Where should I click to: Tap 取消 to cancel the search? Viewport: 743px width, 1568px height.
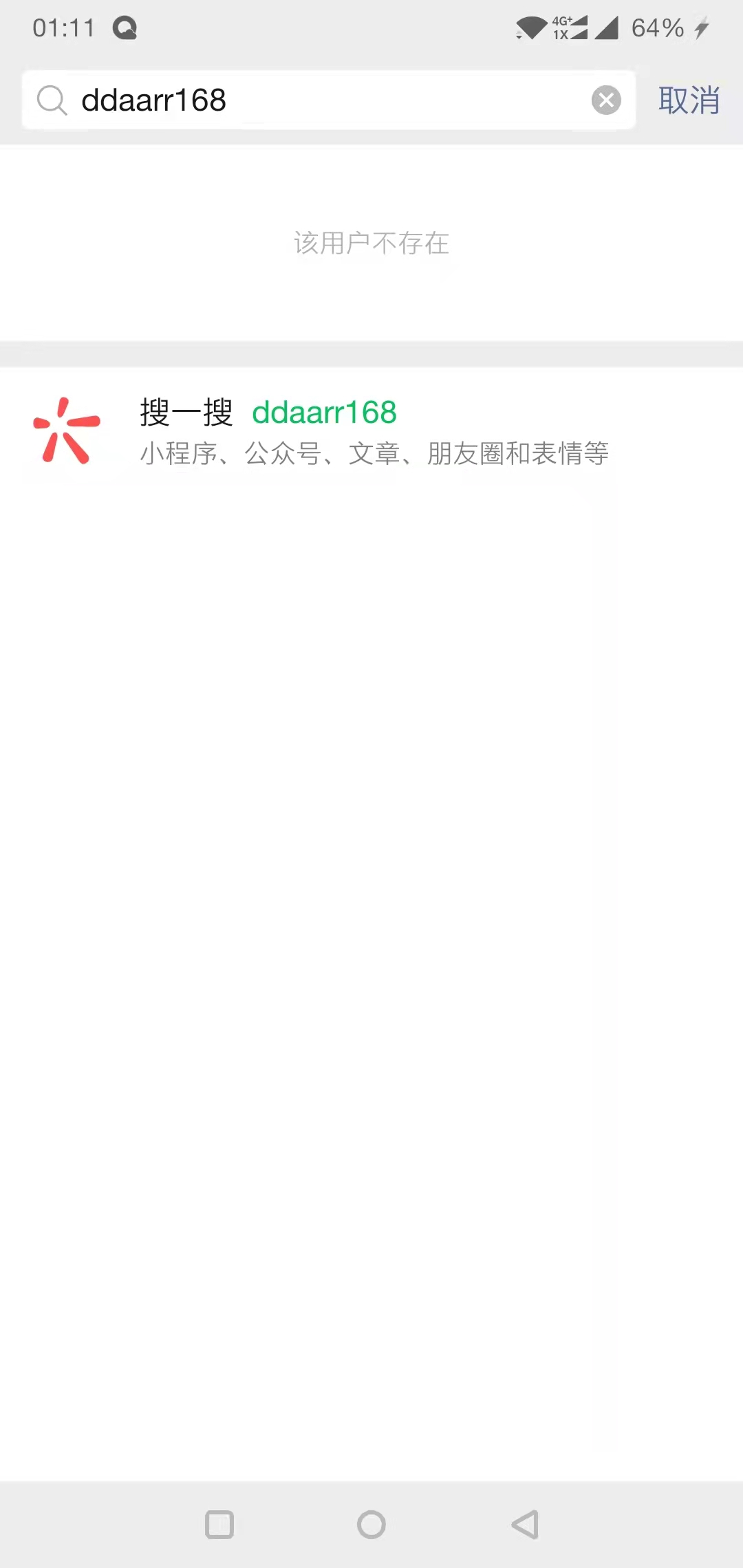pyautogui.click(x=689, y=100)
